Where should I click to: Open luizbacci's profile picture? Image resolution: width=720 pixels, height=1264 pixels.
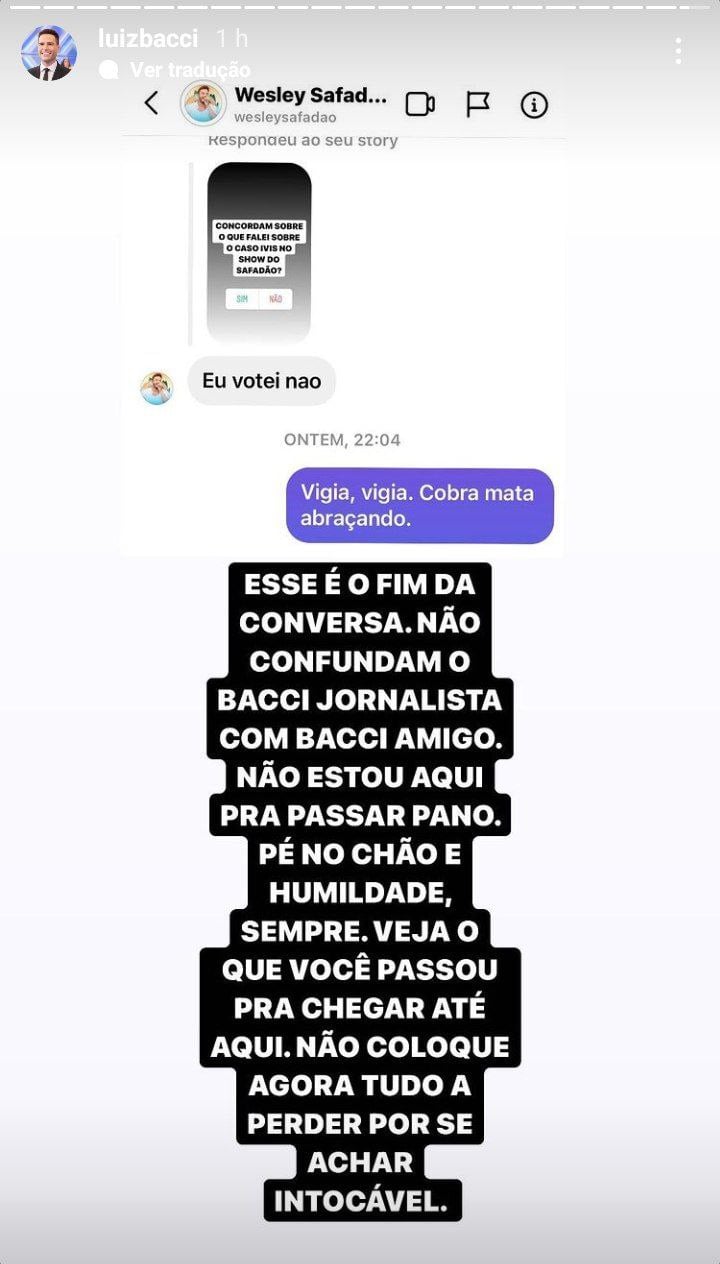(49, 53)
